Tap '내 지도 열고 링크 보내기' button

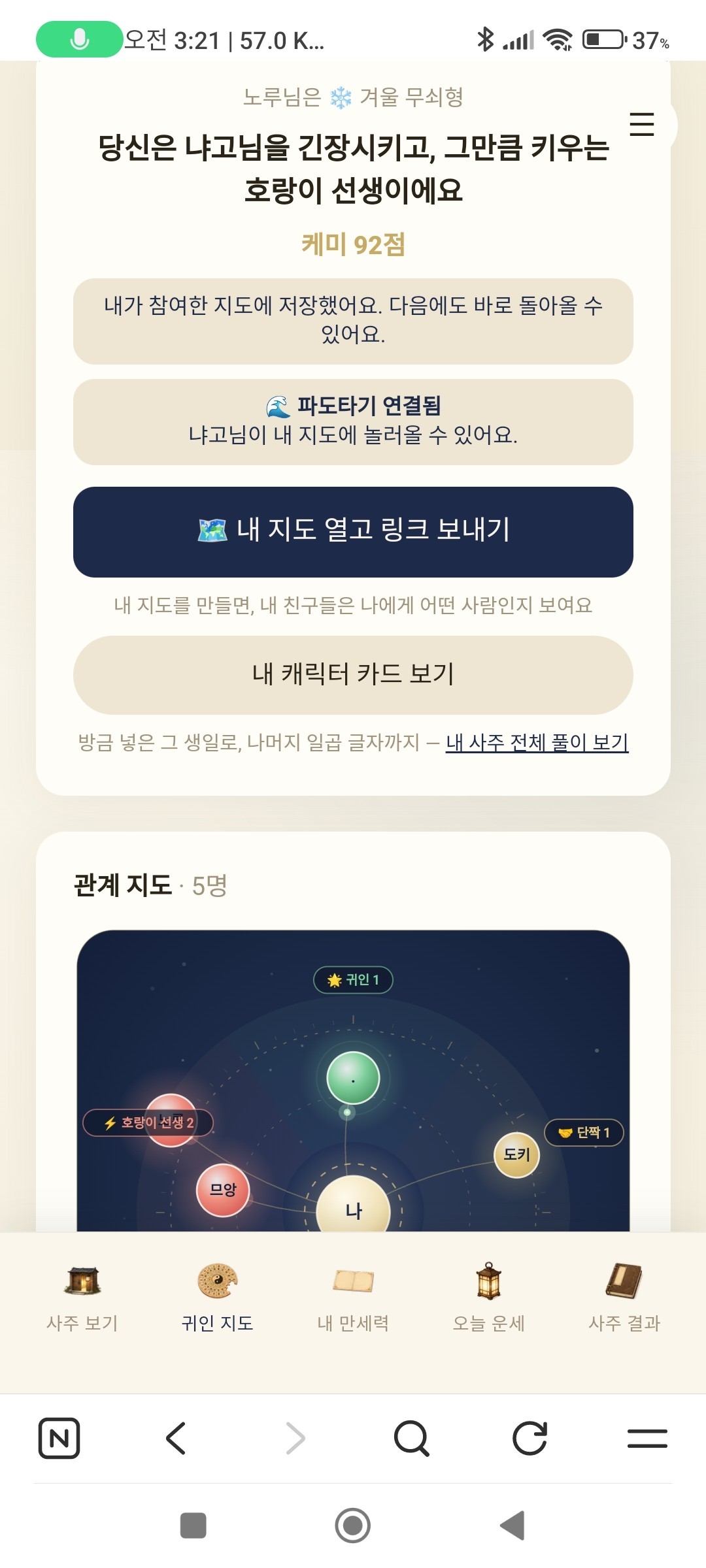click(x=353, y=532)
